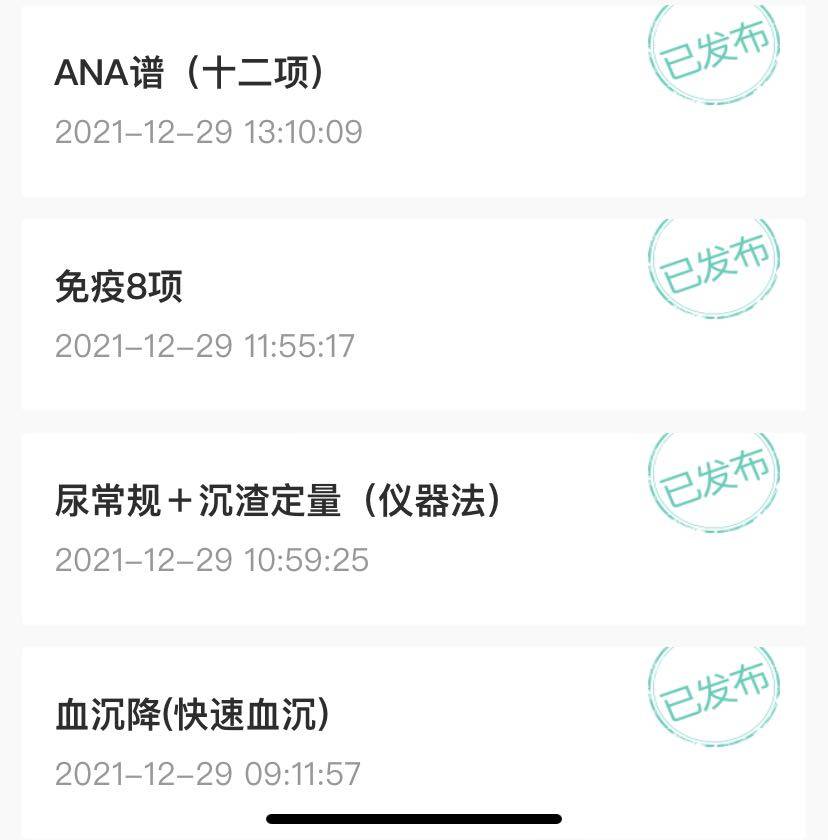This screenshot has height=840, width=828.
Task: Select the 尿常规＋沉渣定量 report
Action: pyautogui.click(x=278, y=502)
